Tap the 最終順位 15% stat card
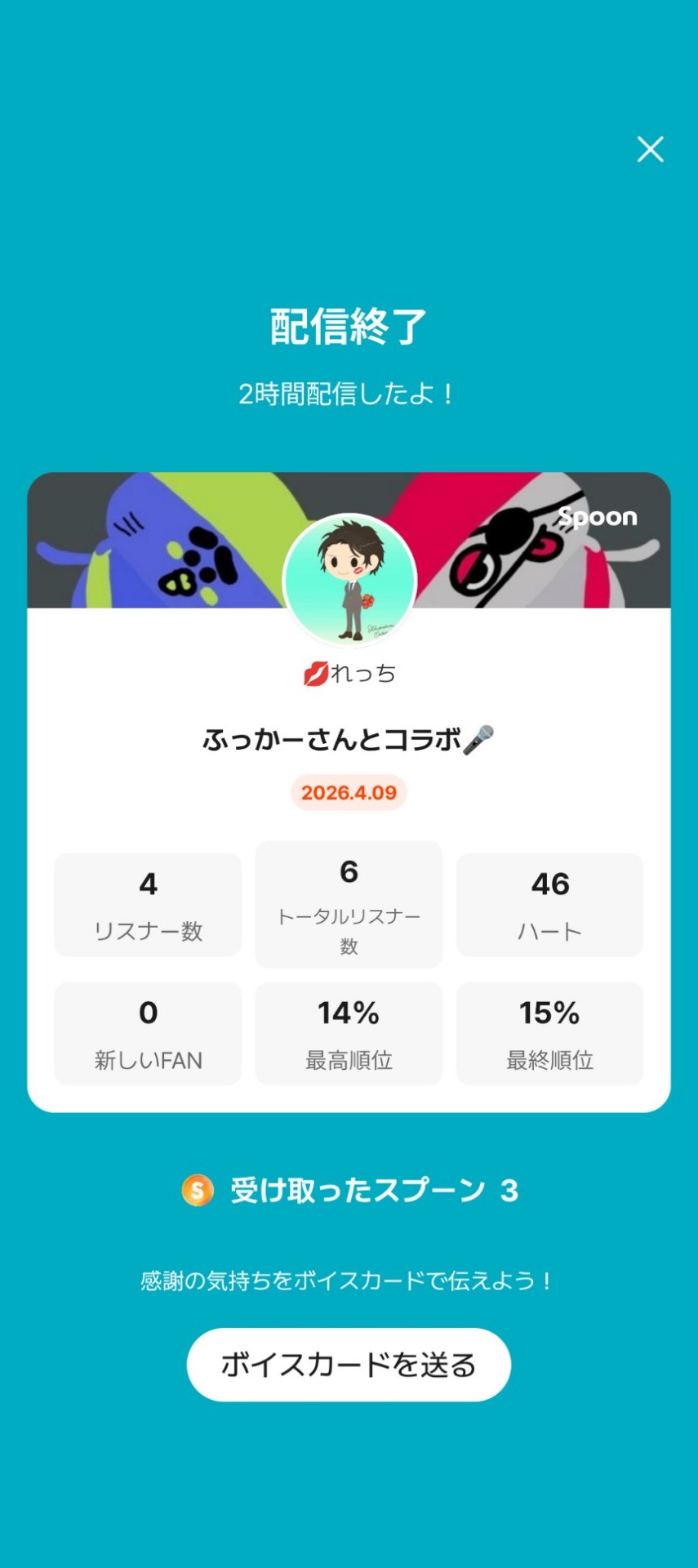 click(x=549, y=1033)
